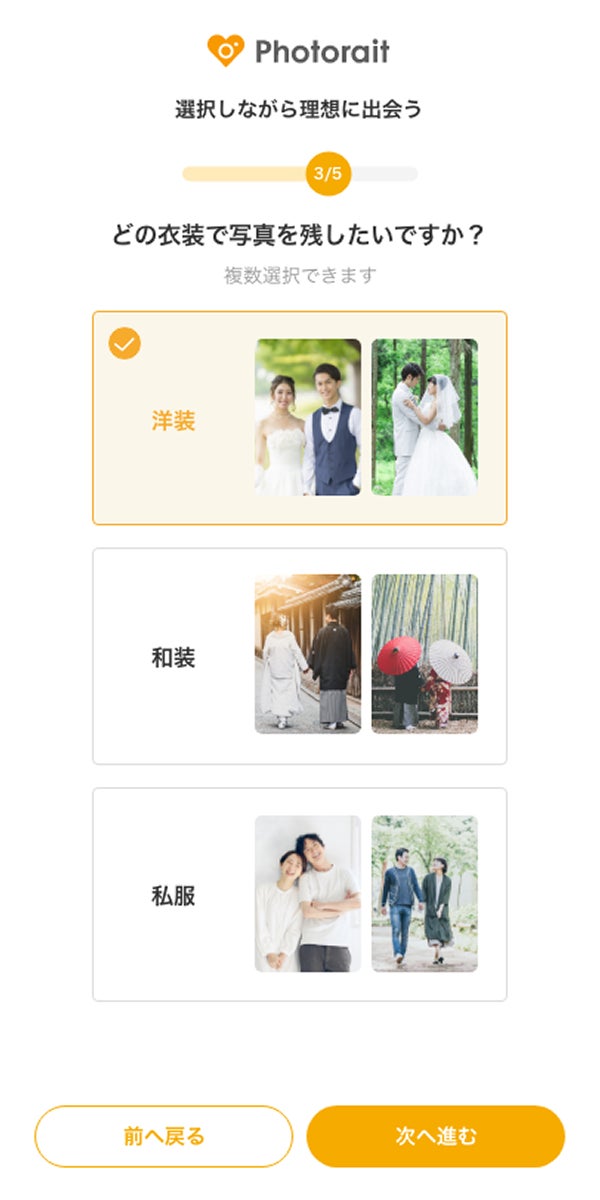This screenshot has width=600, height=1200.
Task: Continue with 次へ進む
Action: (436, 1136)
